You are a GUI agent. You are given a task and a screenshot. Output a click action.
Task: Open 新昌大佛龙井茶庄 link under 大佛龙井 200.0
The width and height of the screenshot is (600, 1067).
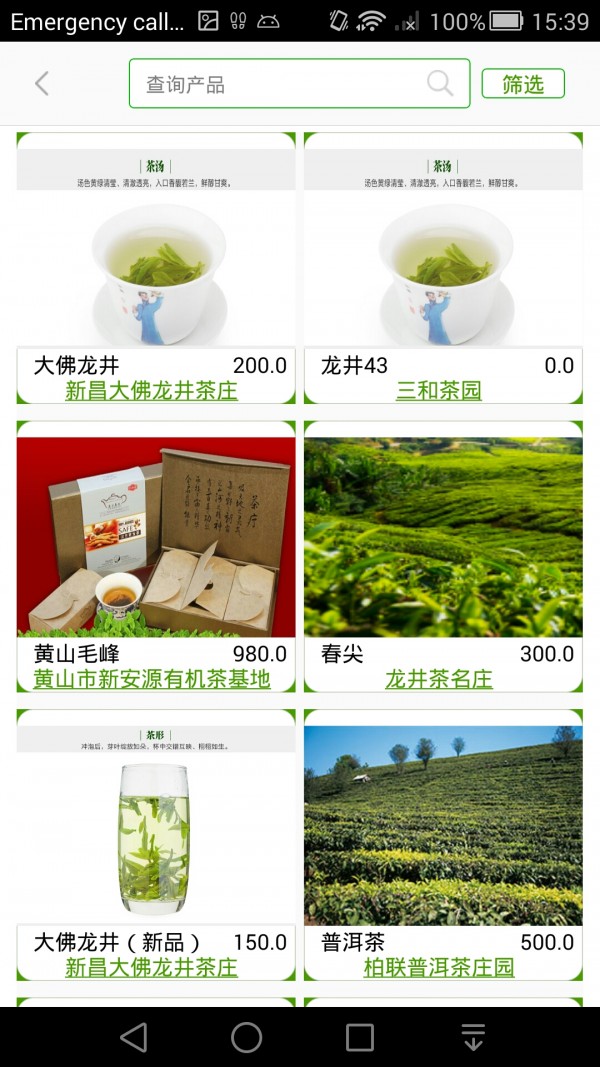point(152,391)
